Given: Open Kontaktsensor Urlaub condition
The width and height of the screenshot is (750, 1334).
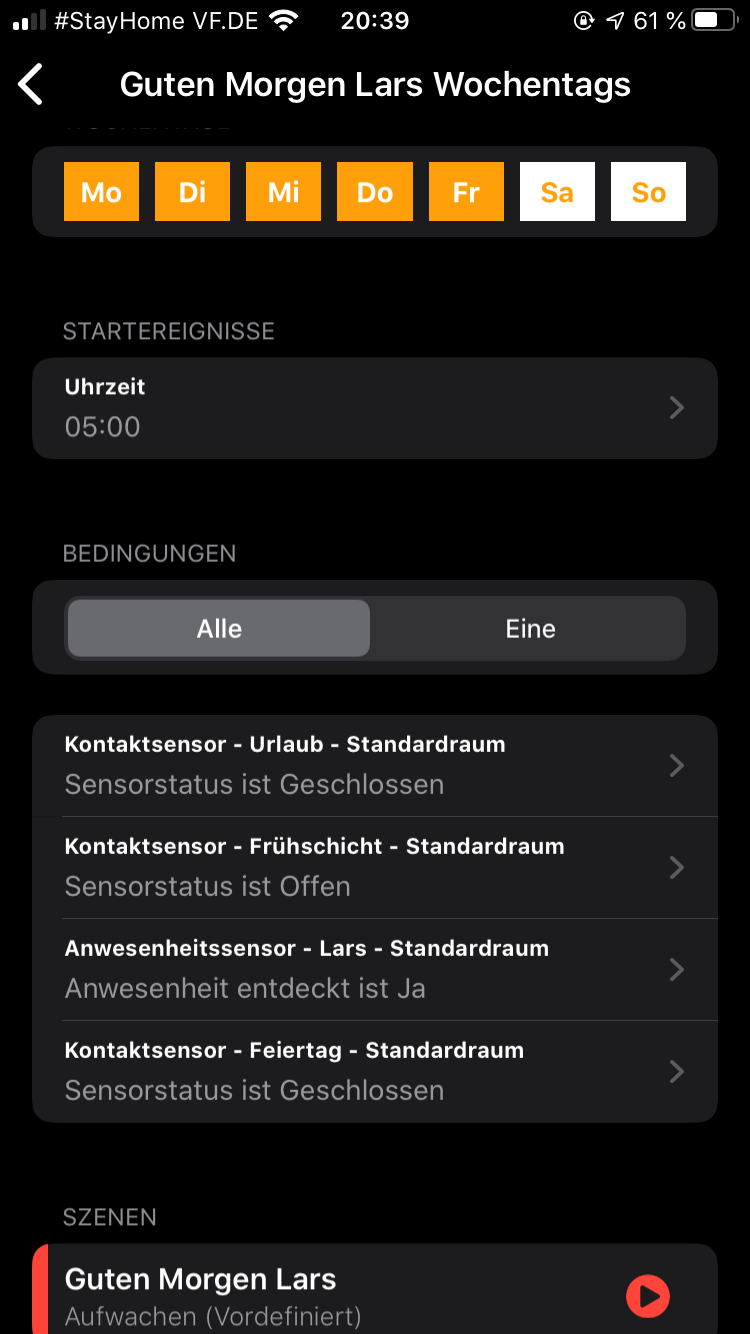Looking at the screenshot, I should coord(374,766).
